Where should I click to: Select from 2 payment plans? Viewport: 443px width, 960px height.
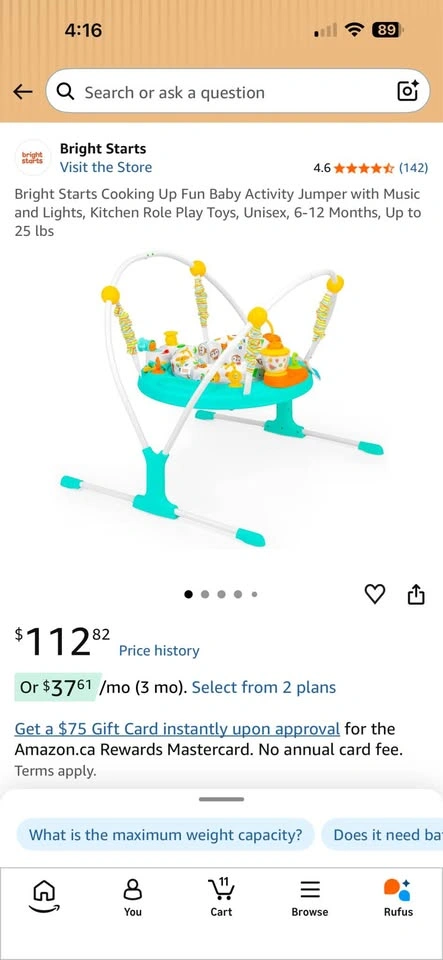coord(264,687)
